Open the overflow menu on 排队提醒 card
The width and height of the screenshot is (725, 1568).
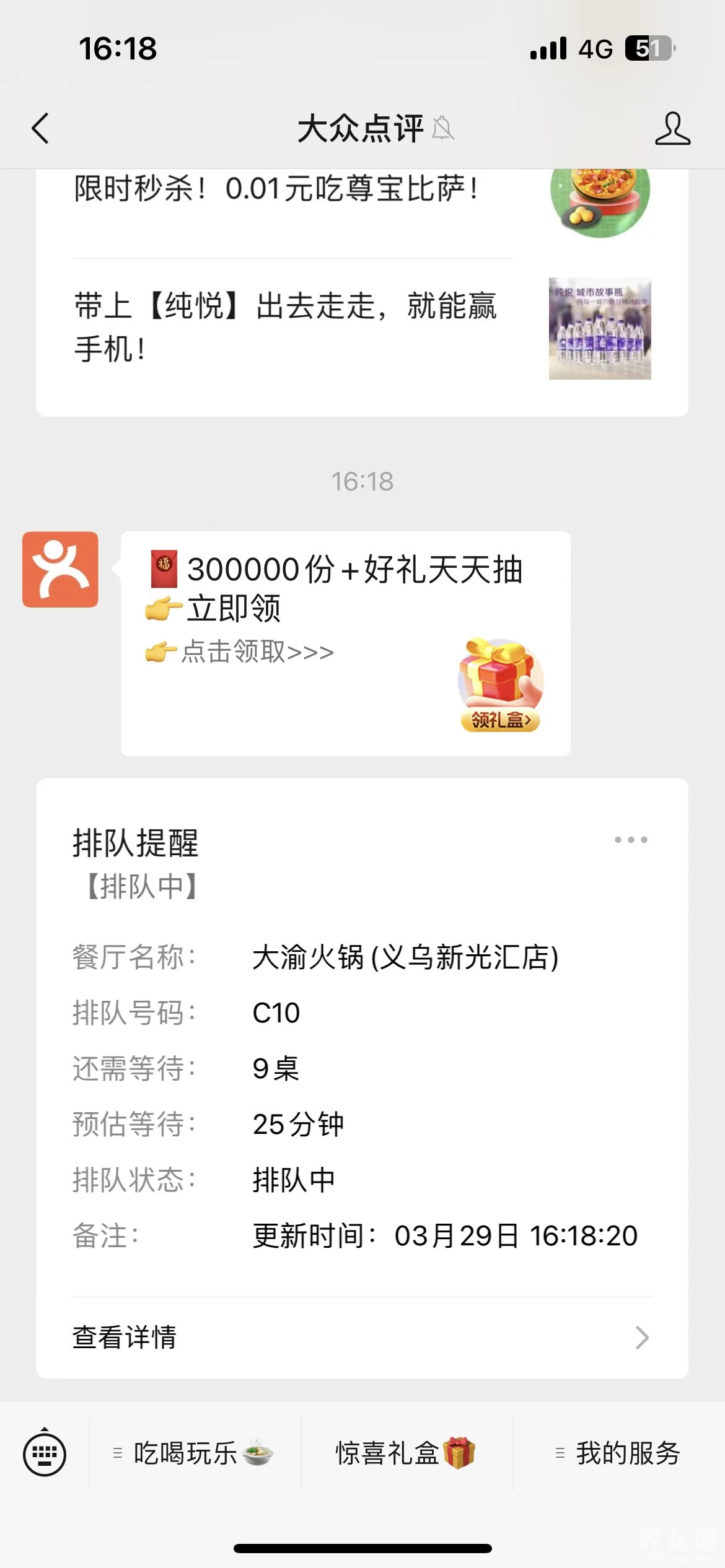(631, 840)
